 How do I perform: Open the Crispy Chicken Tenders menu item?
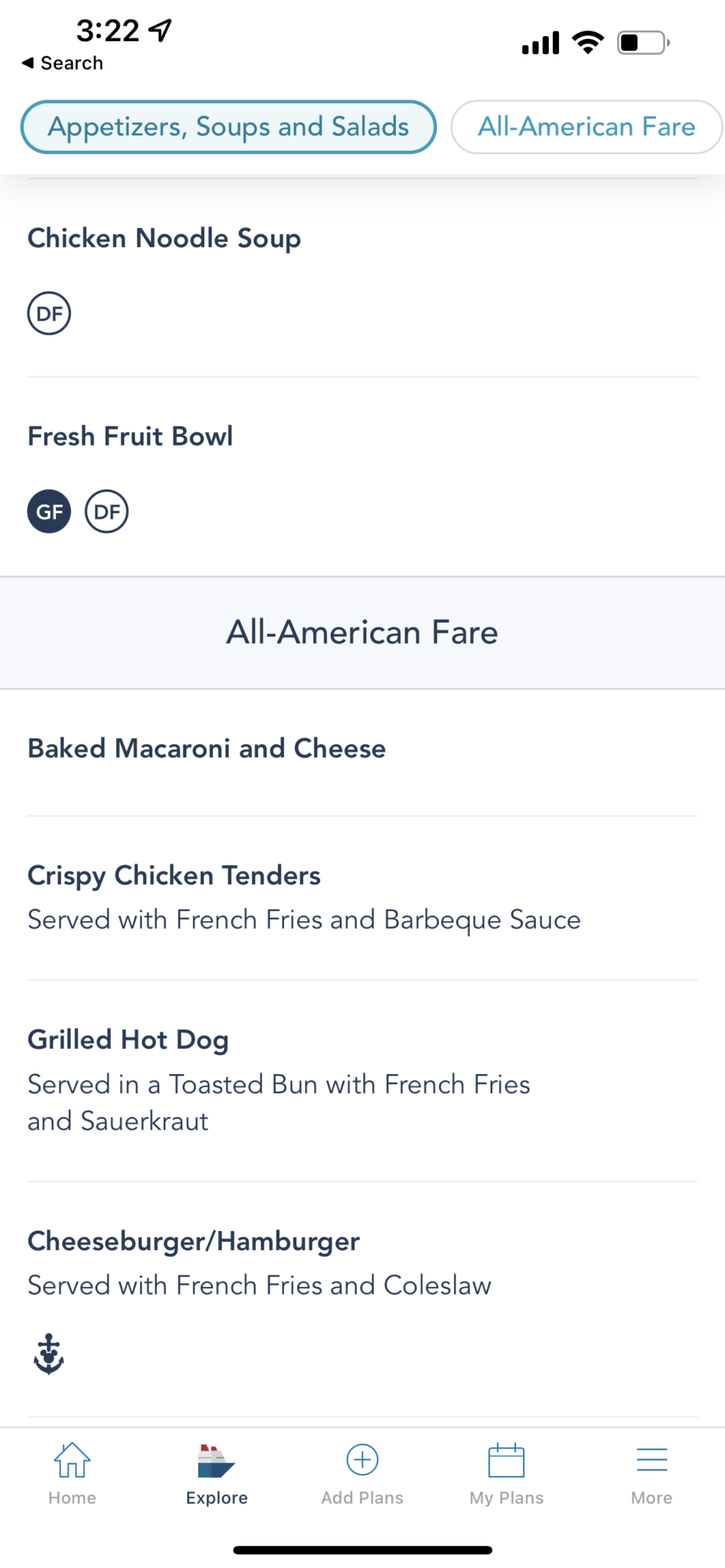click(174, 876)
